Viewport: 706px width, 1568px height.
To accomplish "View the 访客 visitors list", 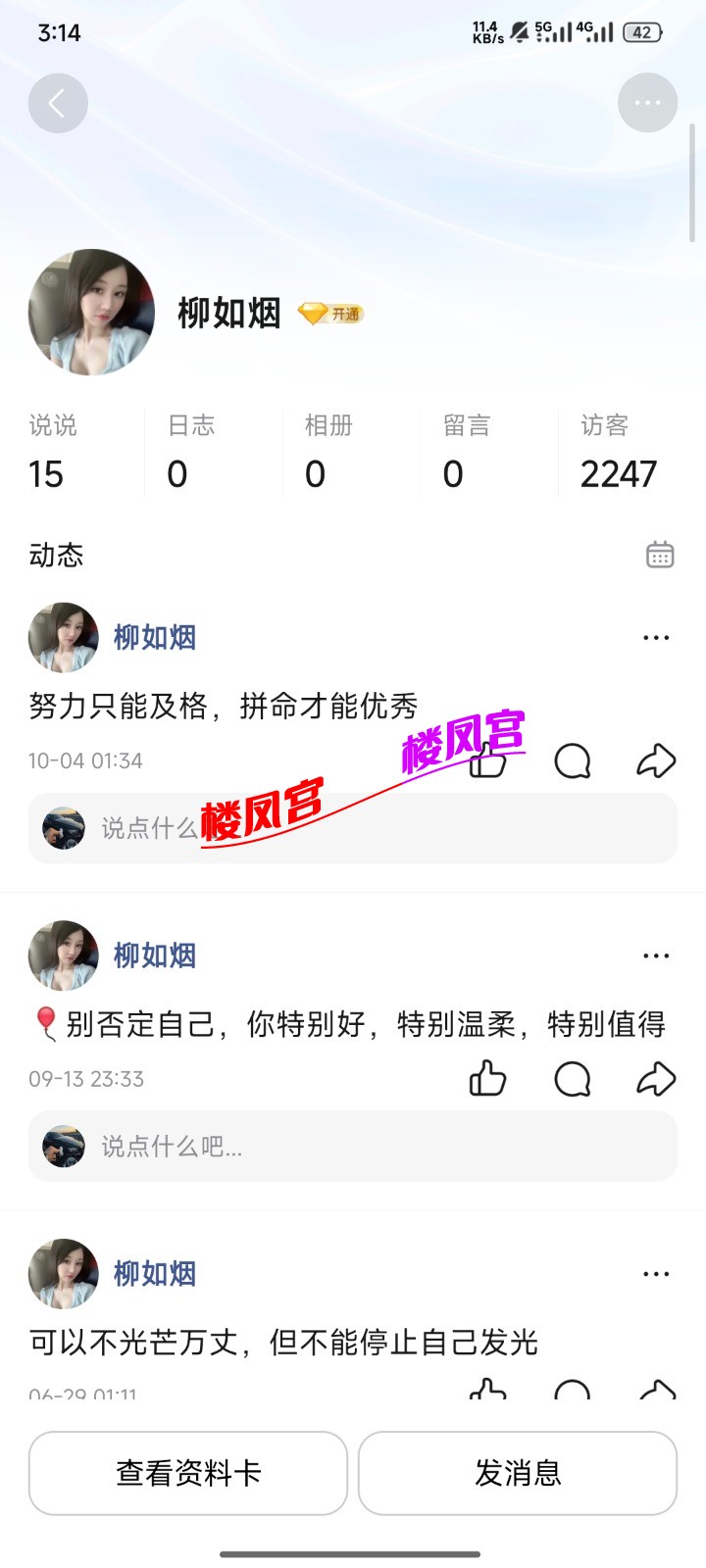I will 618,453.
